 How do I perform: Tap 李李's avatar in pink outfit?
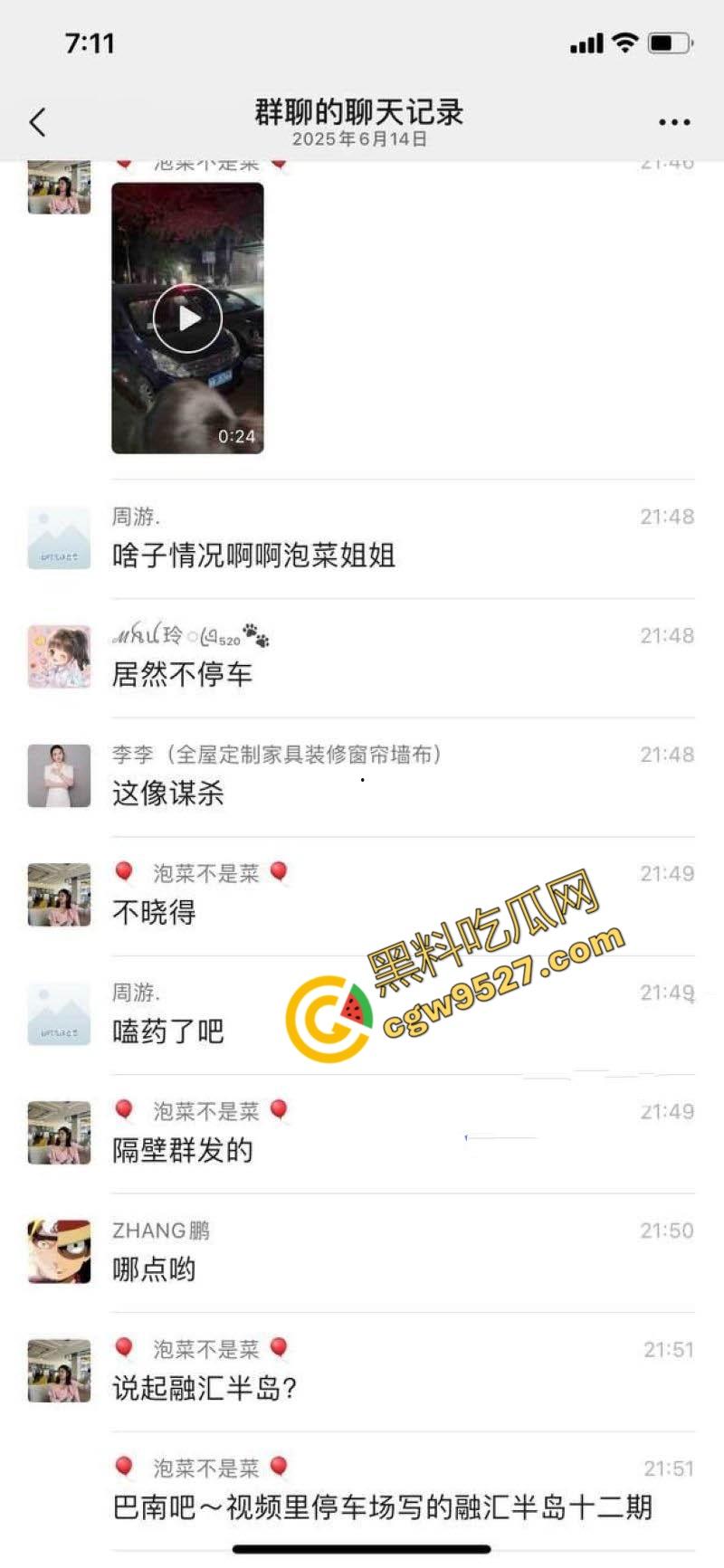58,775
